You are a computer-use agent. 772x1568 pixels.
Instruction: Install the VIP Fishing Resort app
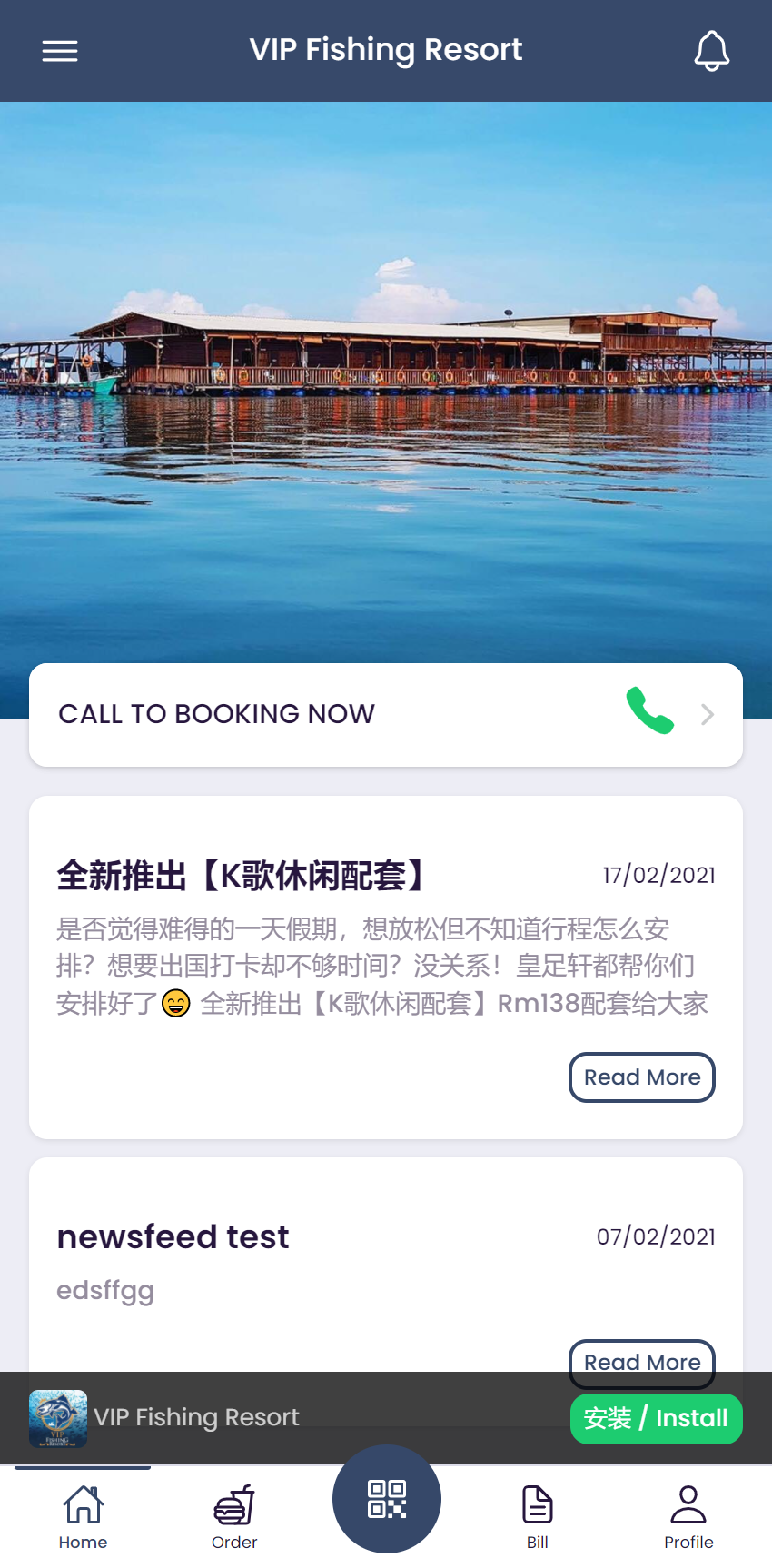pos(656,1418)
